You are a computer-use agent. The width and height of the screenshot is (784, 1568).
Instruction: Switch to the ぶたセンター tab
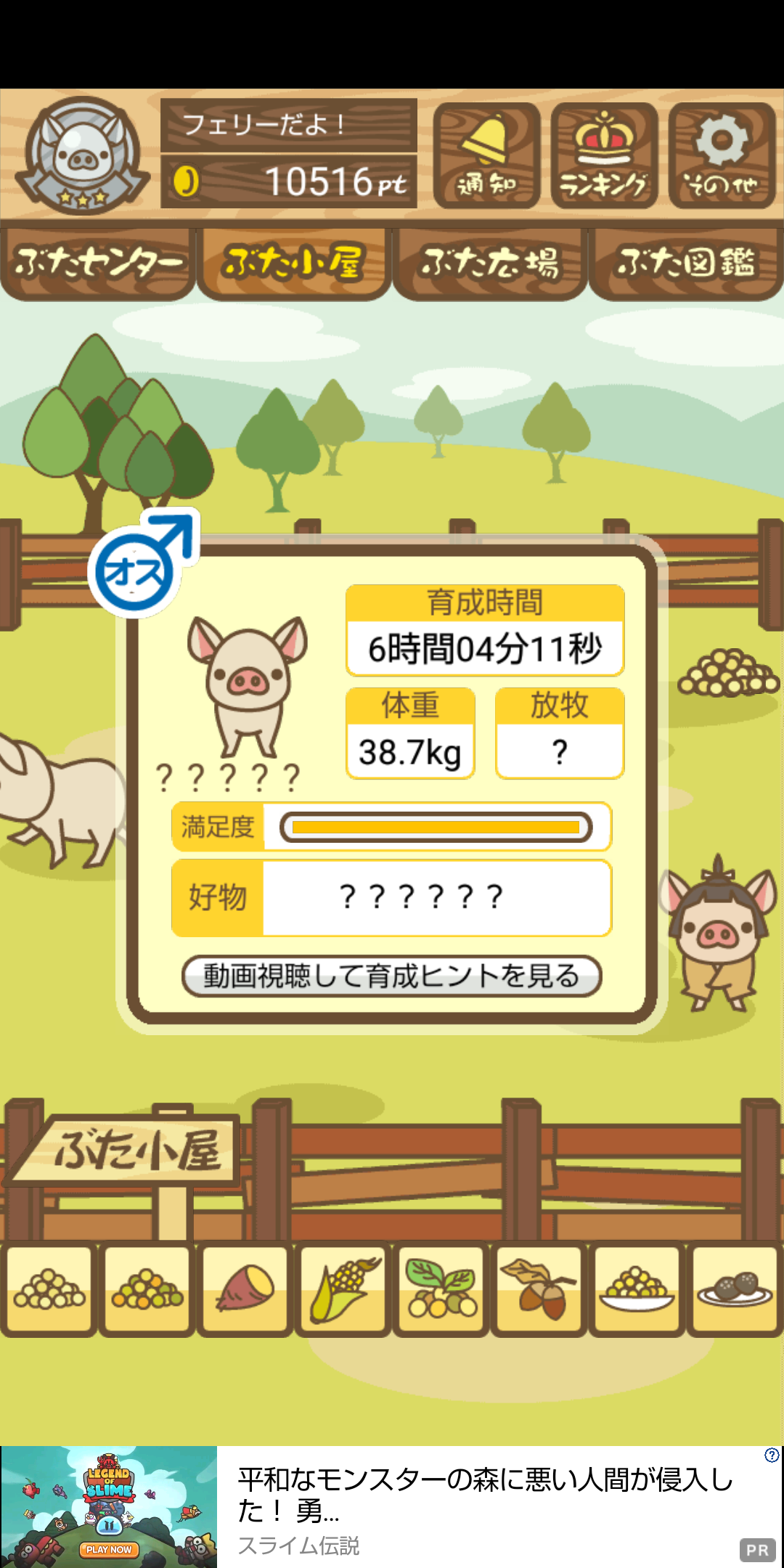(98, 264)
